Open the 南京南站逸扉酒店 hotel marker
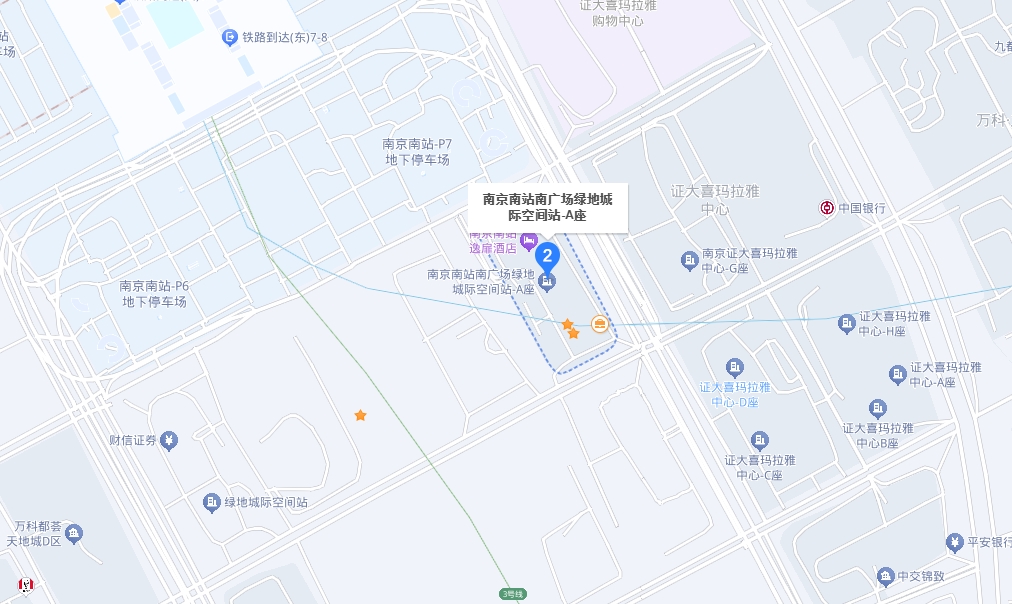Viewport: 1012px width, 604px height. (529, 241)
